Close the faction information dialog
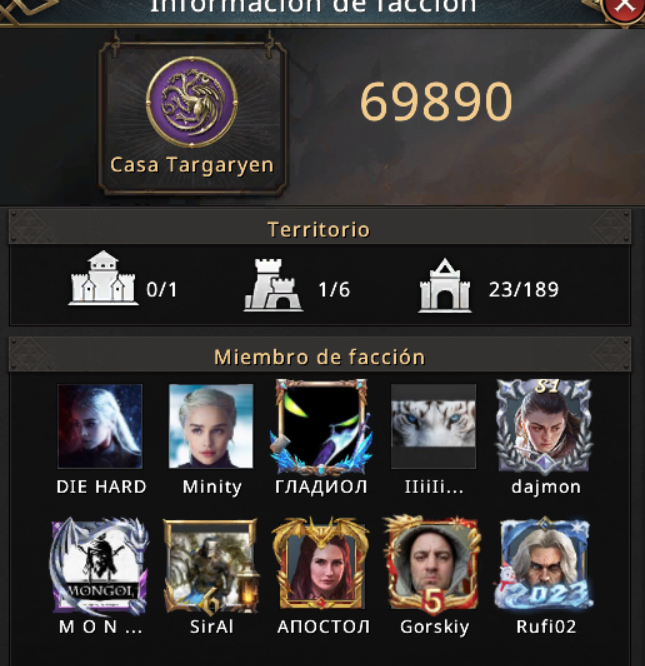This screenshot has width=645, height=666. [625, 6]
